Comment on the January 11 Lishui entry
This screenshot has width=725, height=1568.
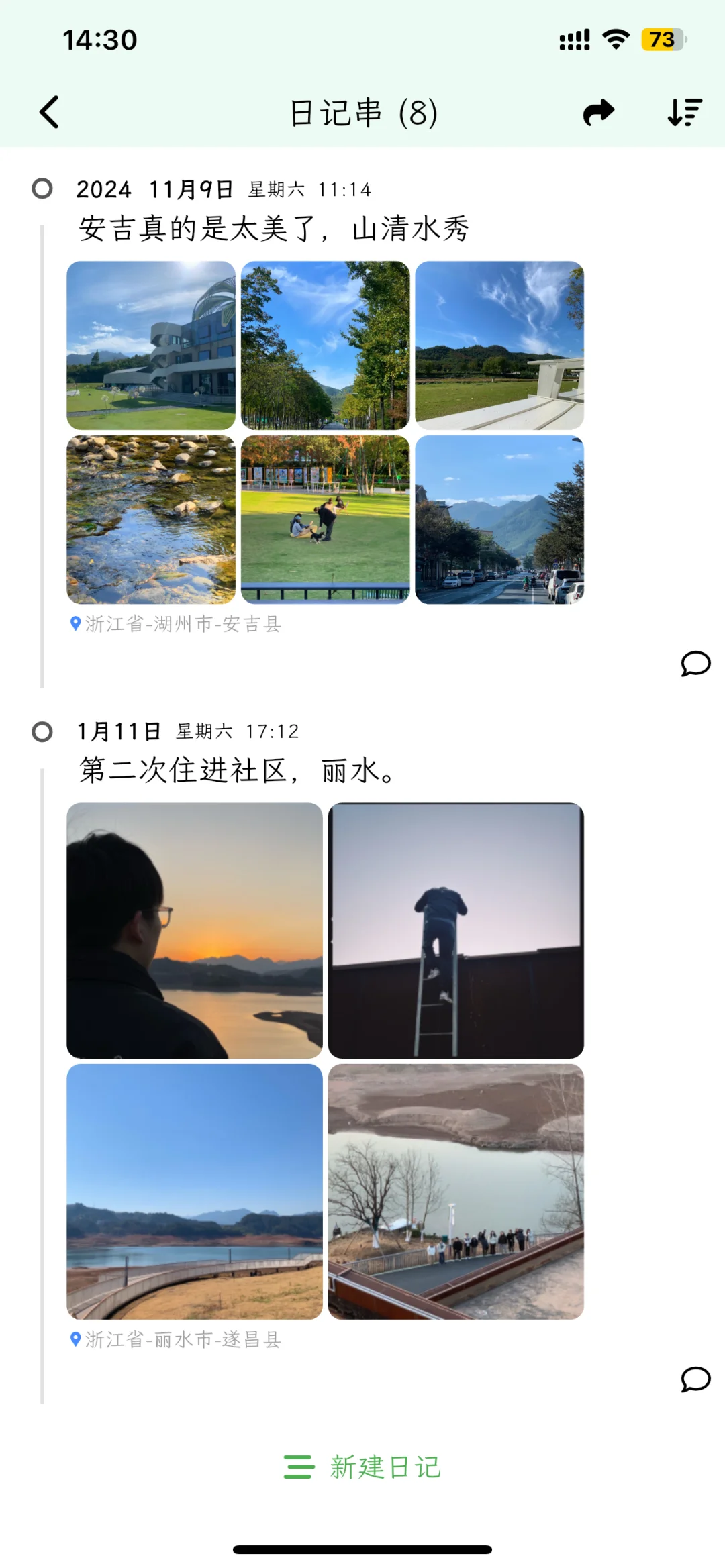coord(695,1379)
